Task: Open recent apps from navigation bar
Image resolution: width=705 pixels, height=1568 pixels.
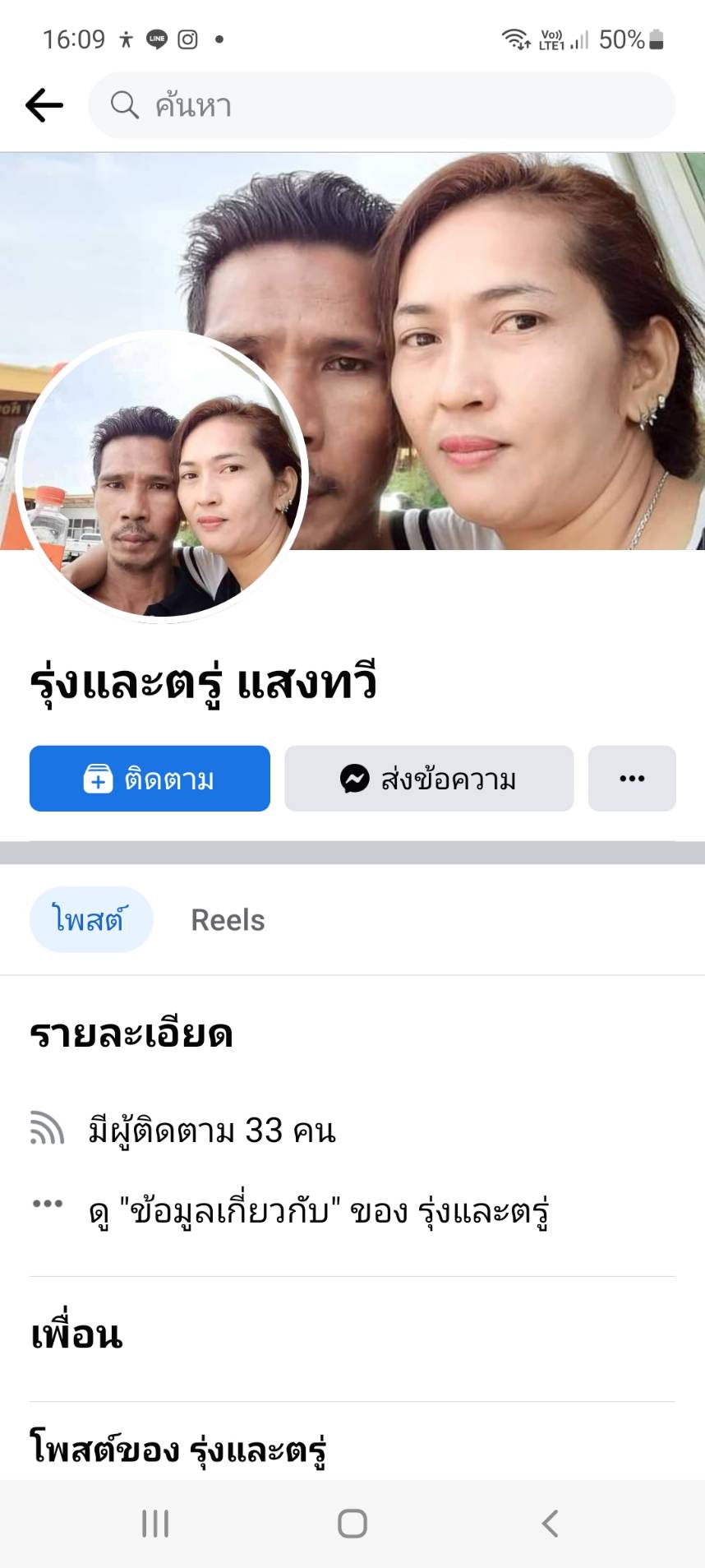Action: click(x=155, y=1524)
